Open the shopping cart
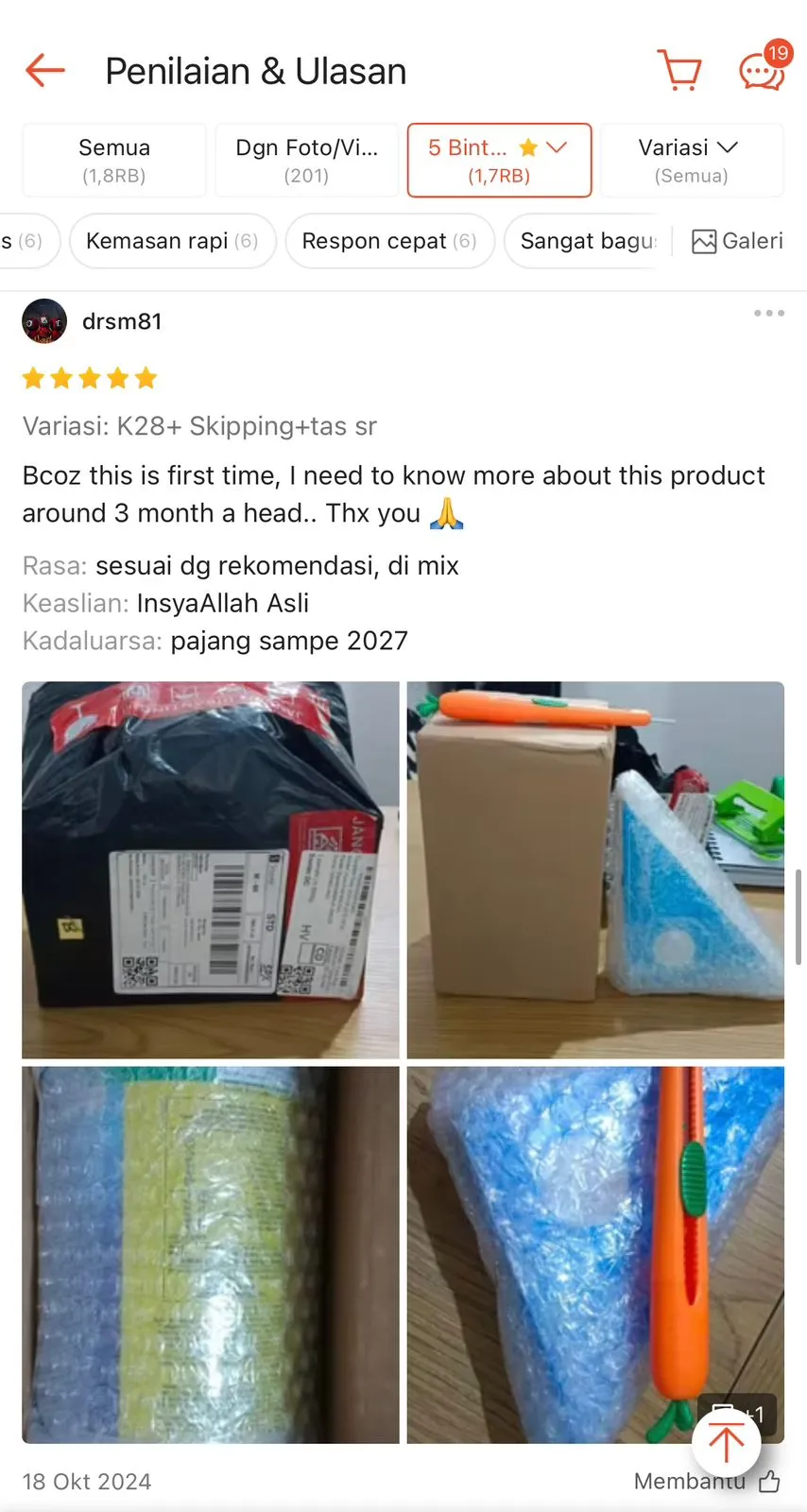 pyautogui.click(x=679, y=71)
